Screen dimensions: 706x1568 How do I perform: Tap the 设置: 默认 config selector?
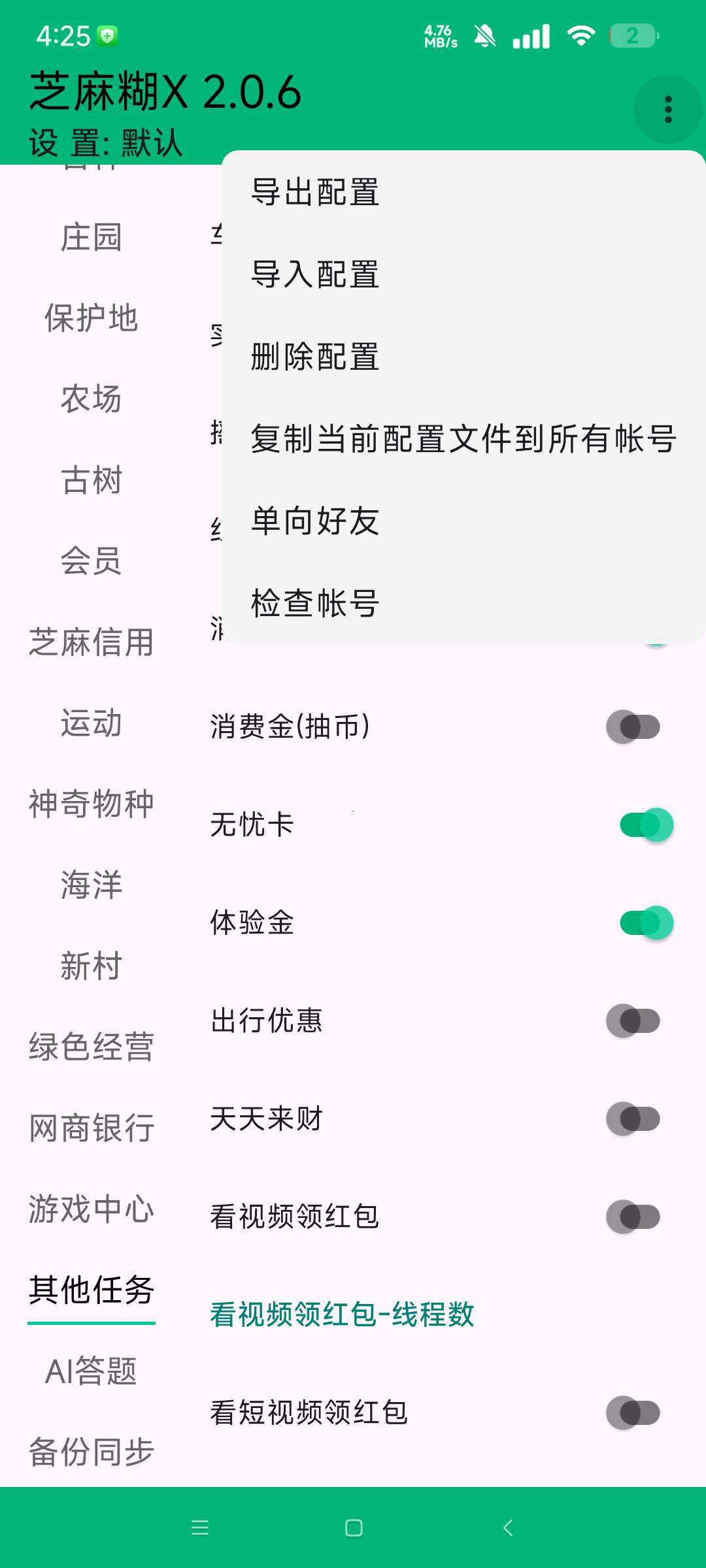pyautogui.click(x=106, y=140)
